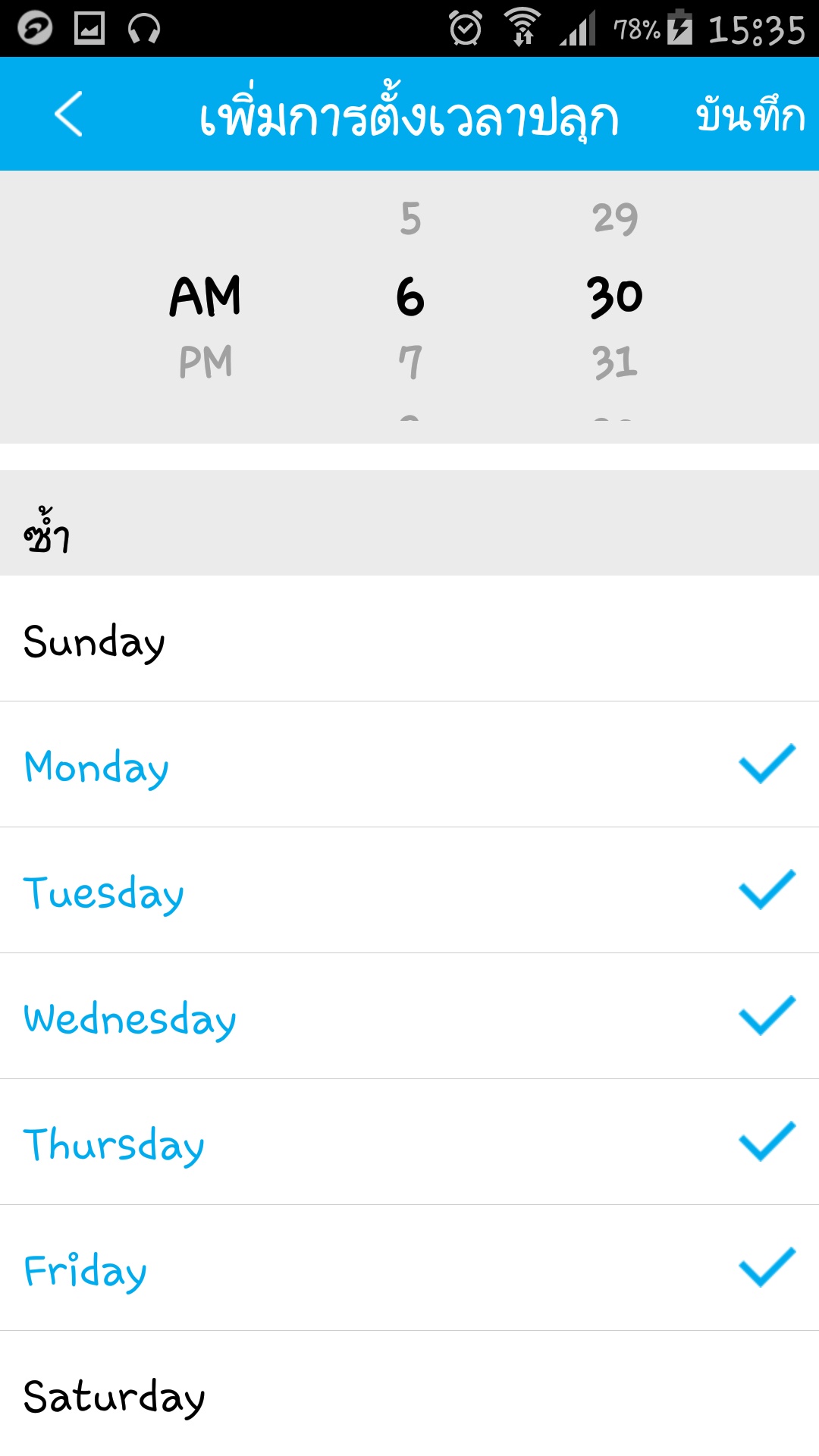Deselect Tuesday from repeat days

[409, 890]
